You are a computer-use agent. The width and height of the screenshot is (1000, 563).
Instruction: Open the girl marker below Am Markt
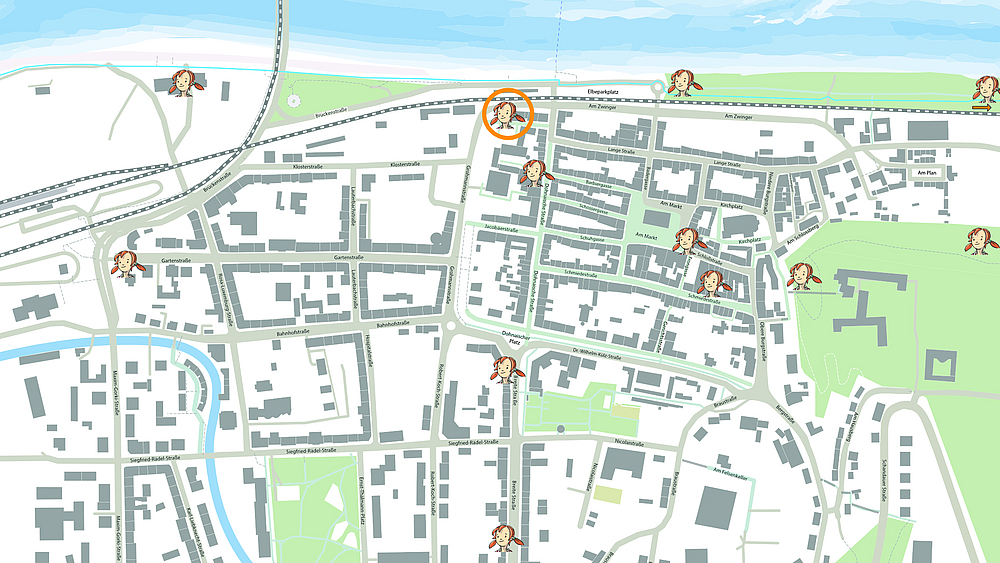pos(687,240)
